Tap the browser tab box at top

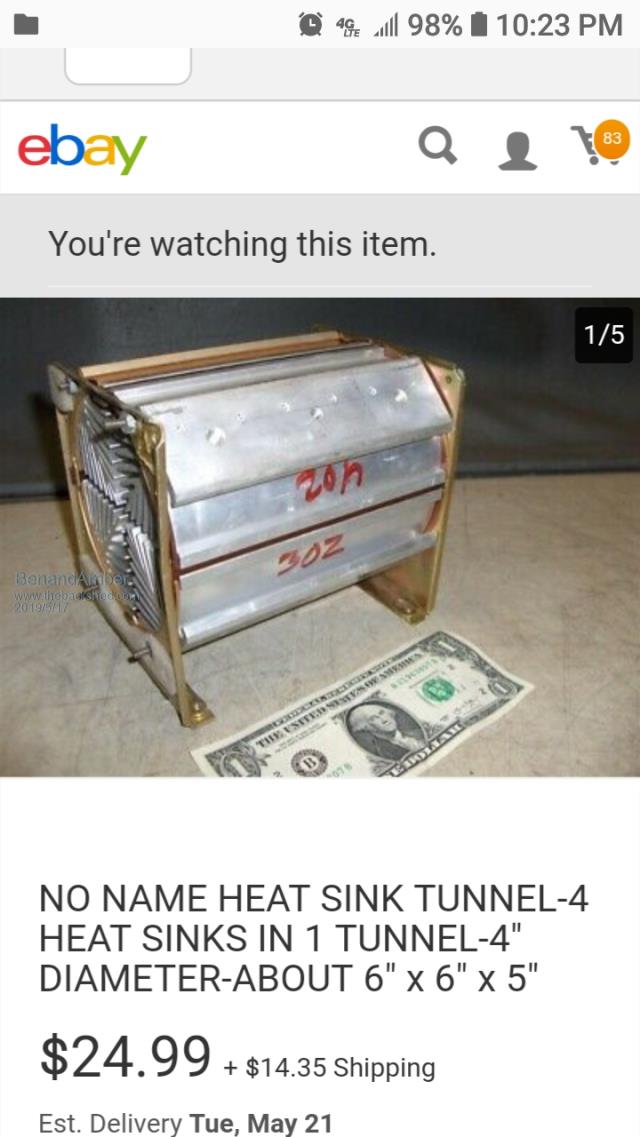pos(127,65)
